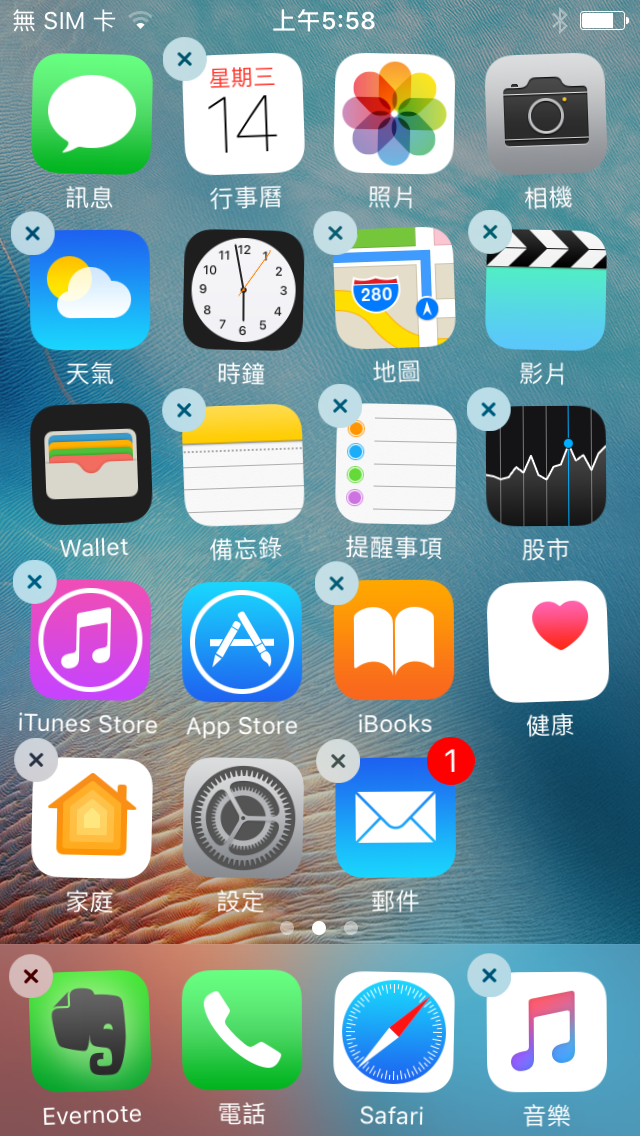This screenshot has width=640, height=1136.
Task: Delete the Evernote app via its X badge
Action: [x=31, y=976]
